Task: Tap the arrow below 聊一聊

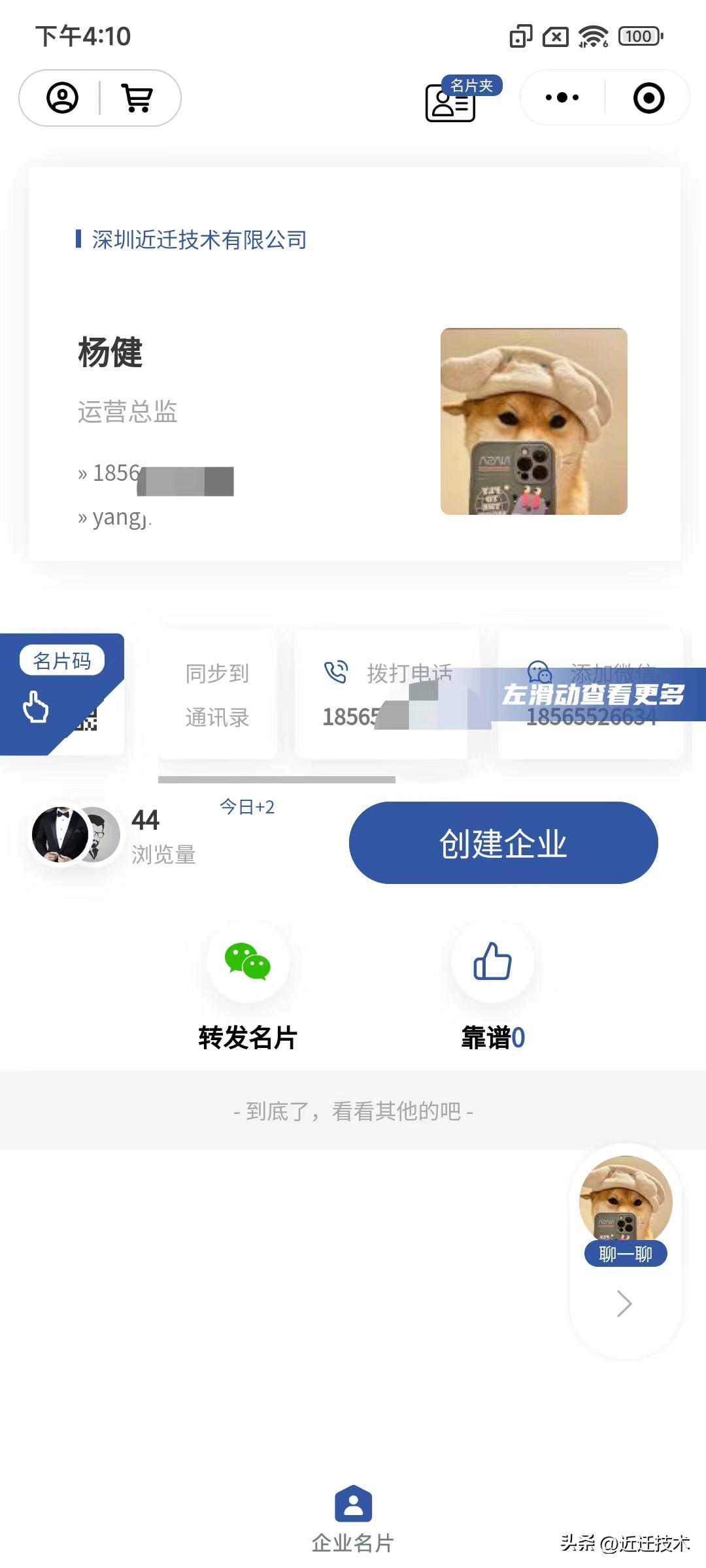Action: [x=624, y=1304]
